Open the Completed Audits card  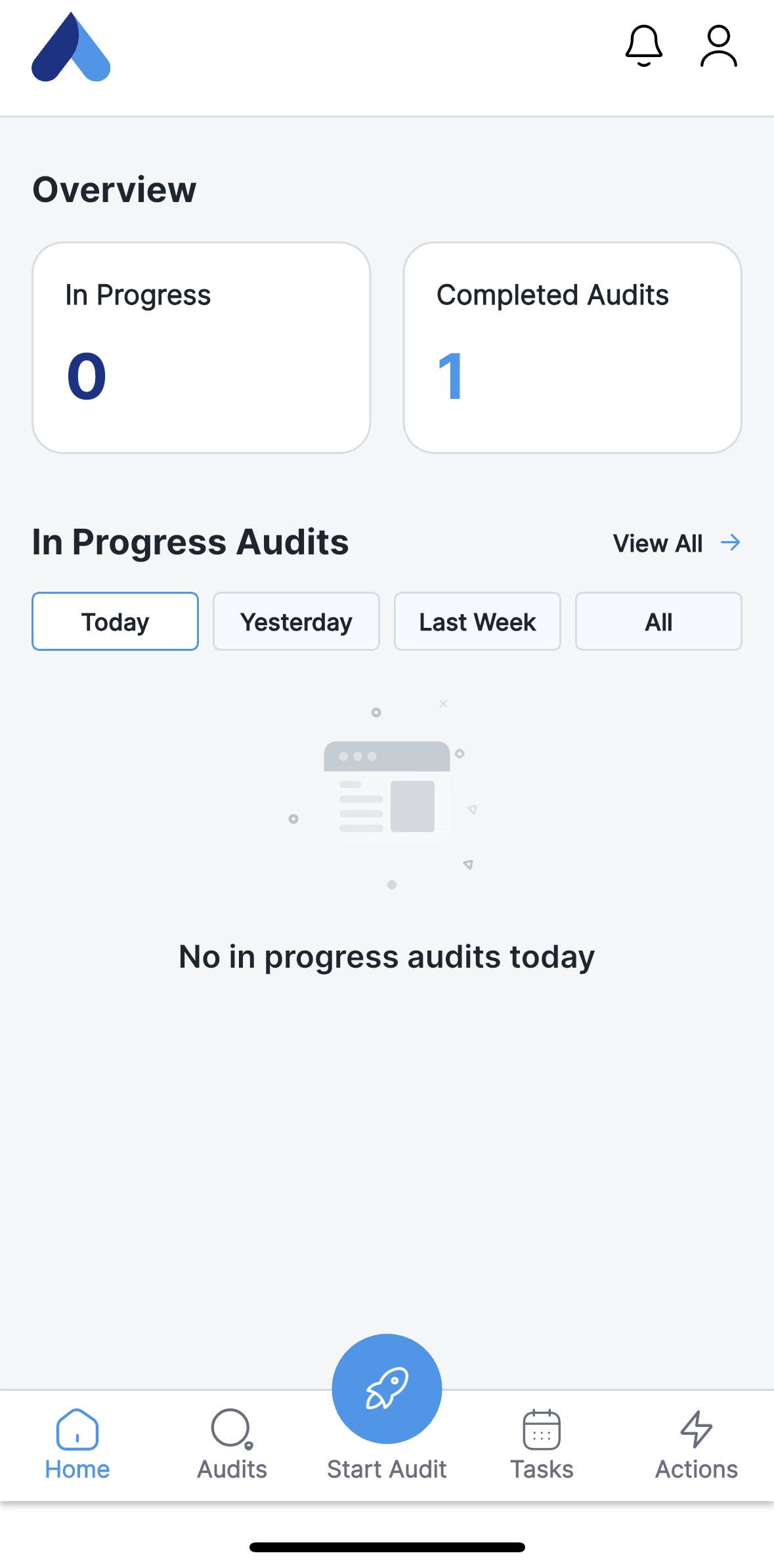pos(572,348)
